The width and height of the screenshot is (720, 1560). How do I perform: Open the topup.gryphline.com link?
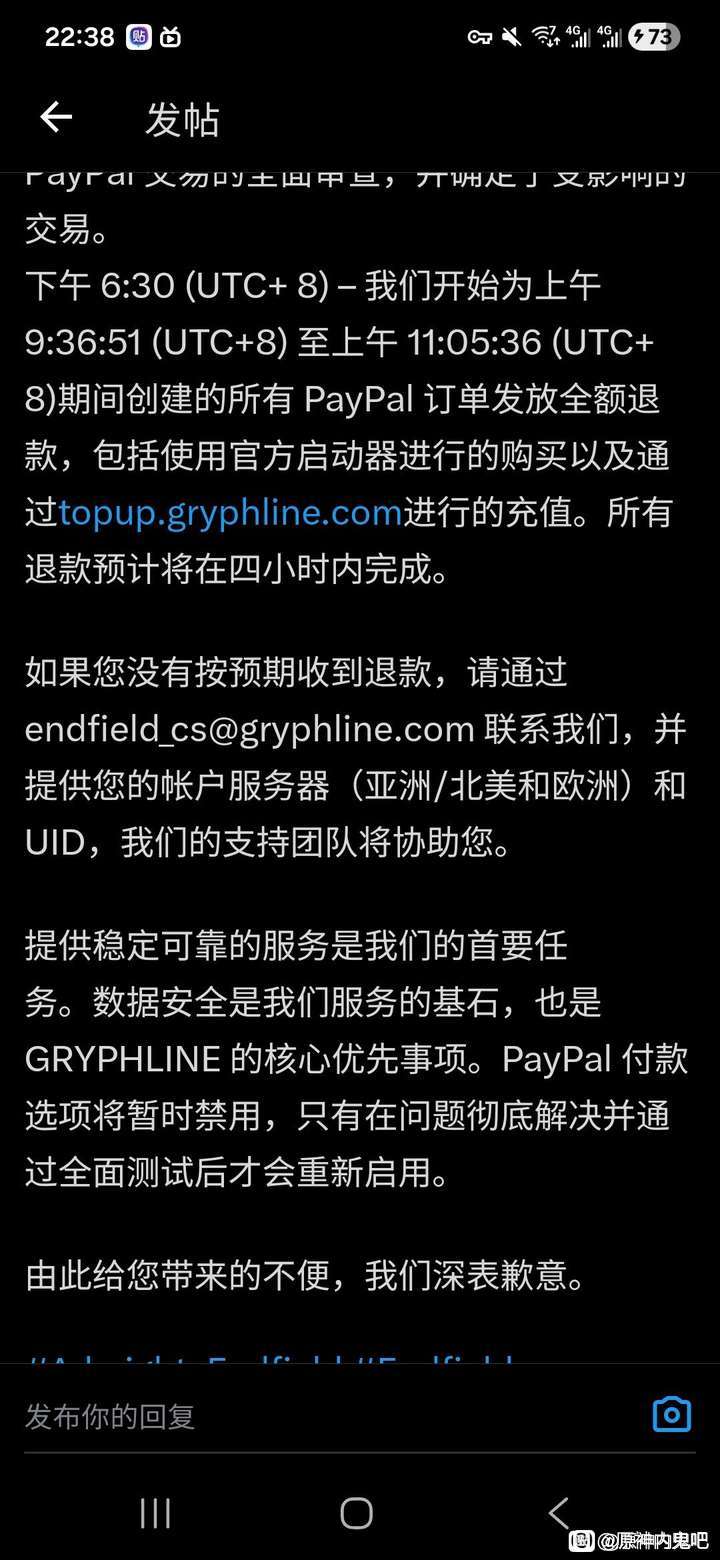(230, 513)
